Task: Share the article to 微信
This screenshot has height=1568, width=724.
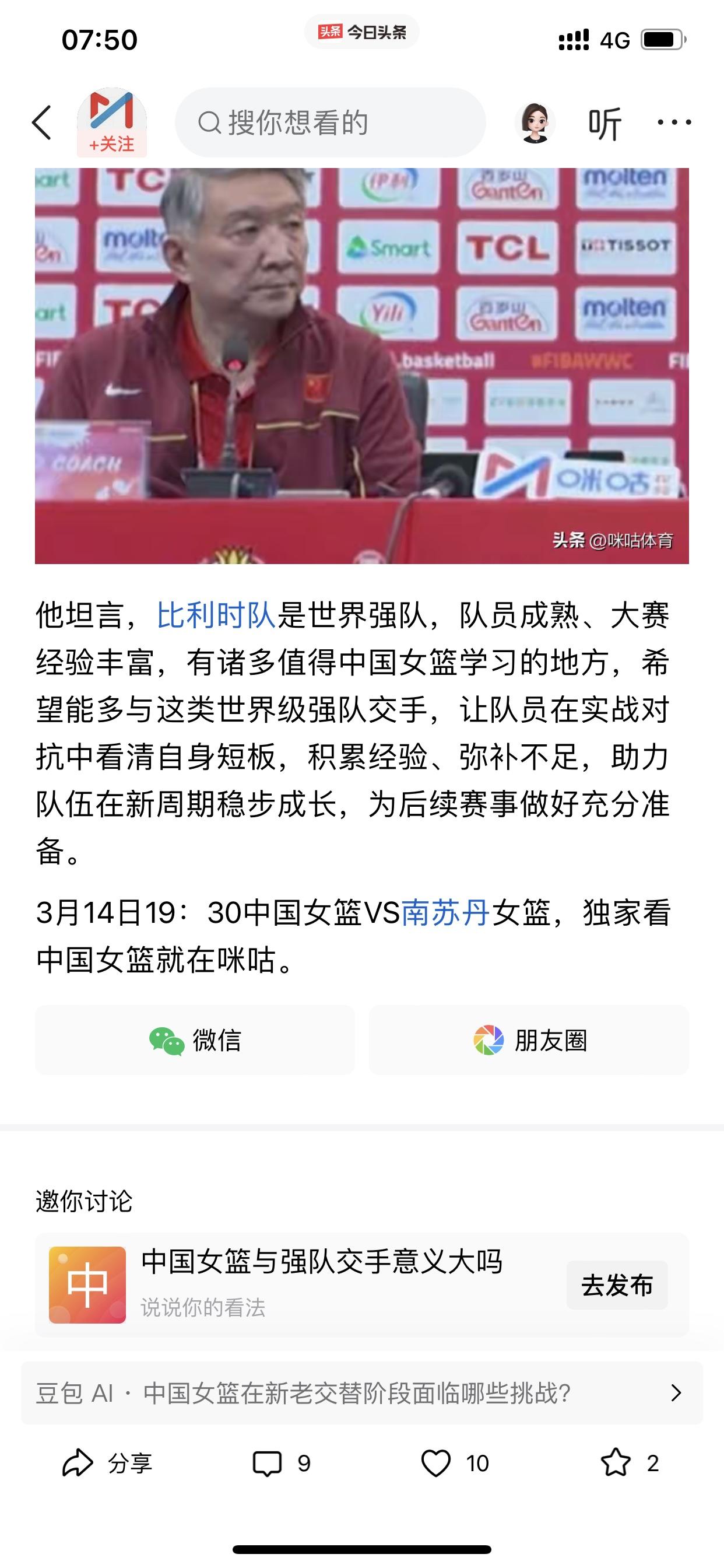Action: (195, 1040)
